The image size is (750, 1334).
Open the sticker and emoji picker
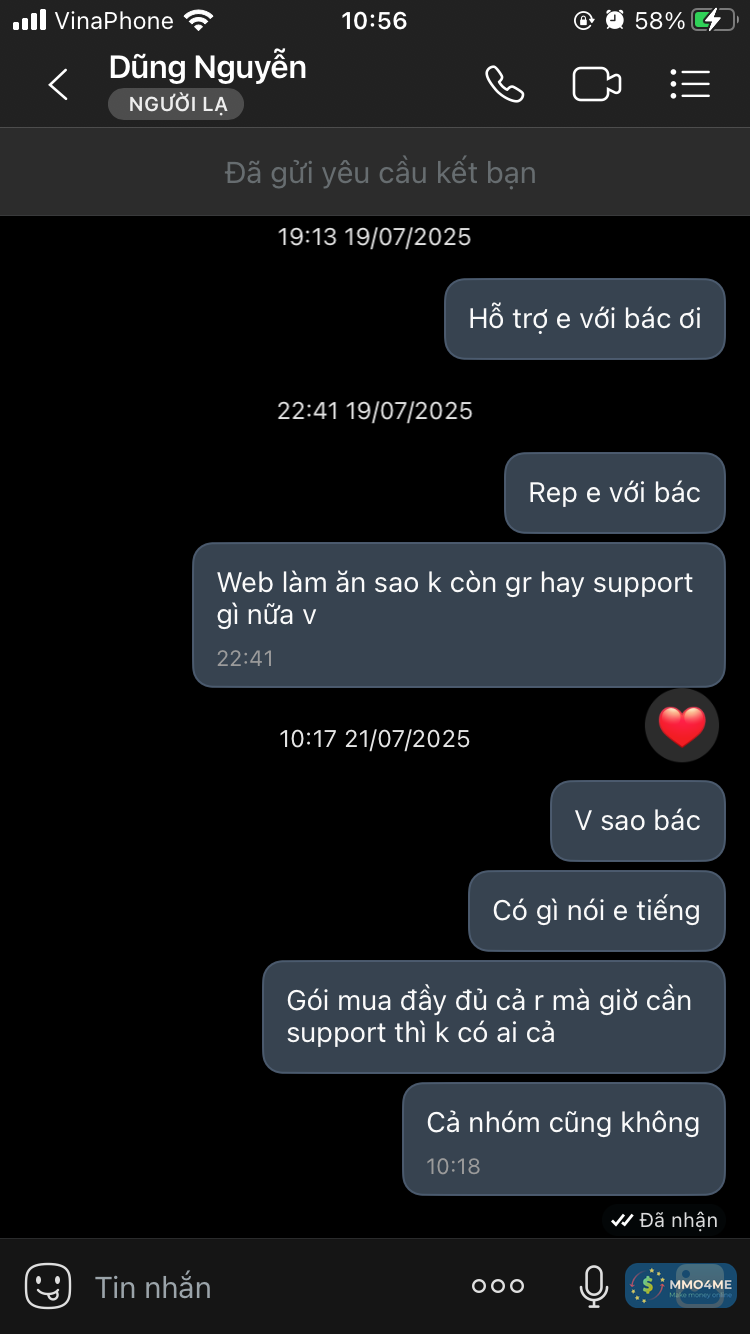(48, 1286)
